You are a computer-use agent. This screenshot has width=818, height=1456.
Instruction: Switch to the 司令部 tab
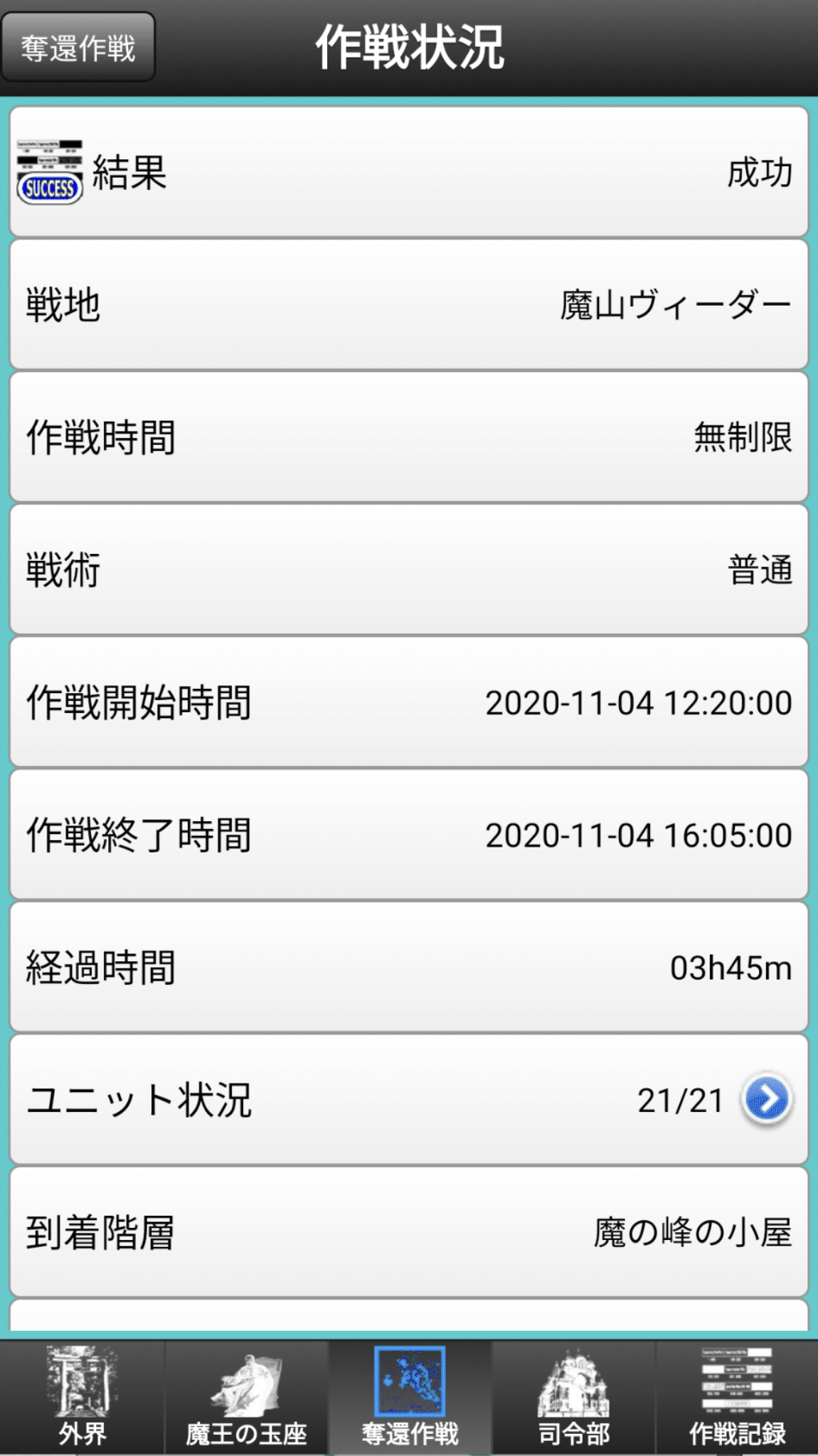coord(573,1398)
